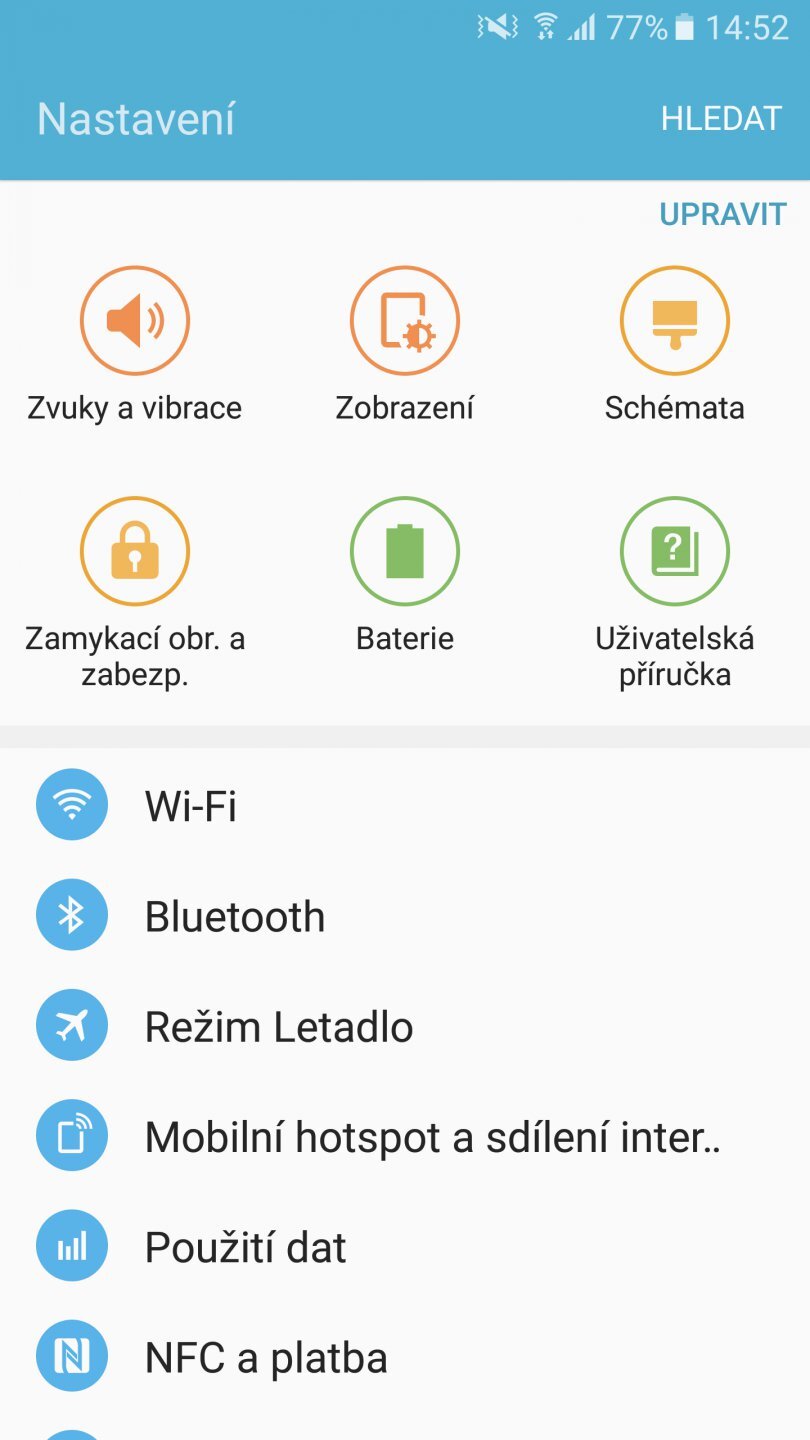Tap the Zamykací obr. a zabezp. lock icon

(135, 551)
